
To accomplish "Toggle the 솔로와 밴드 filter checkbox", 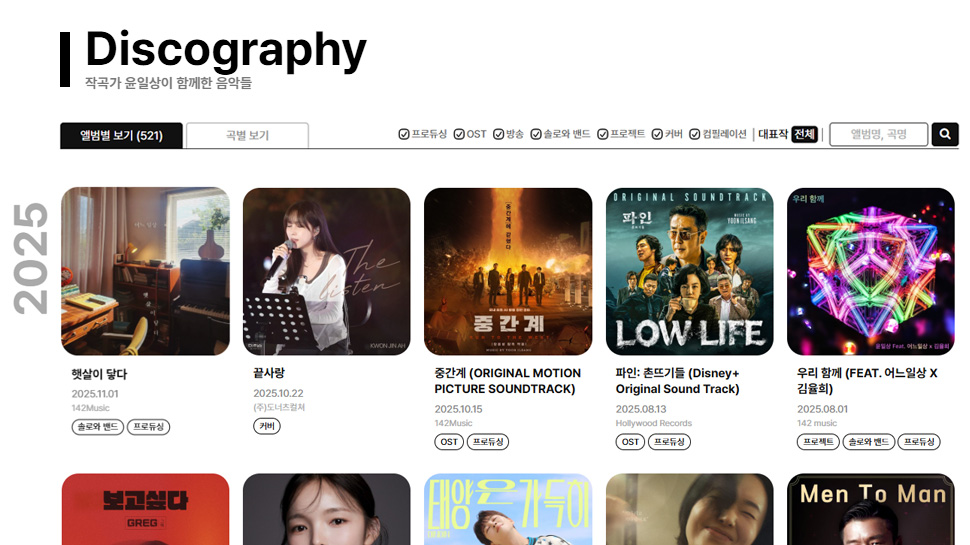I will point(536,134).
